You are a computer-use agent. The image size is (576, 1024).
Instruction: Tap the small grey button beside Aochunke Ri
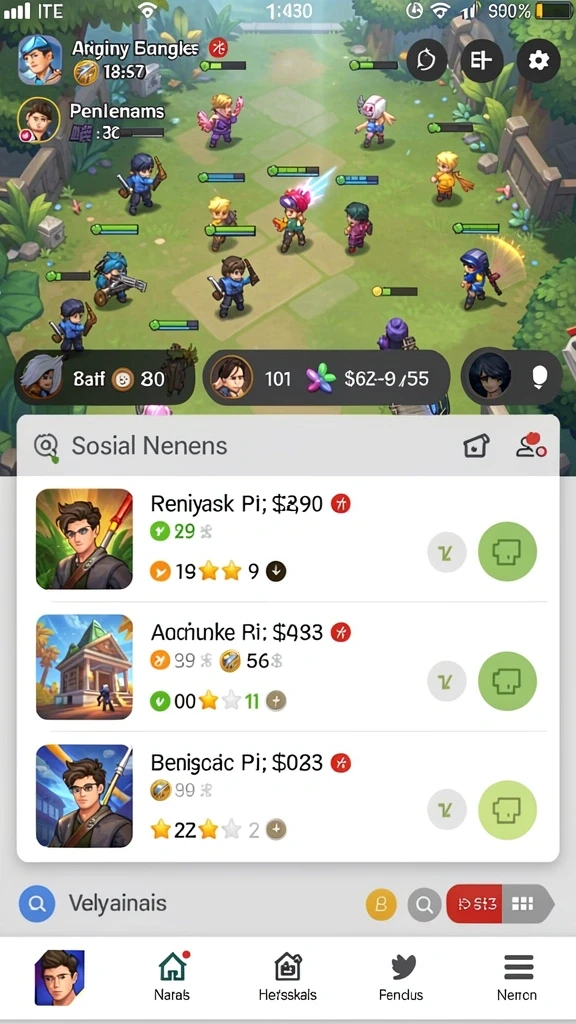pyautogui.click(x=447, y=680)
